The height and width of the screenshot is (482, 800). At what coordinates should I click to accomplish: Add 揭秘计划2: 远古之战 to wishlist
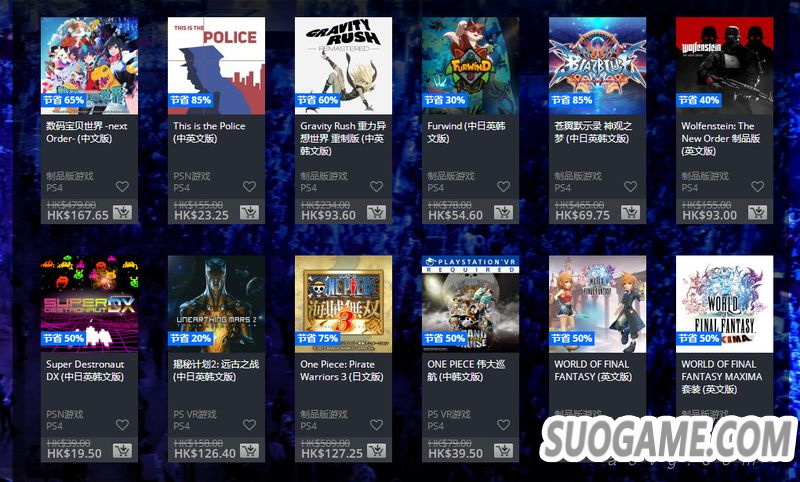[250, 425]
